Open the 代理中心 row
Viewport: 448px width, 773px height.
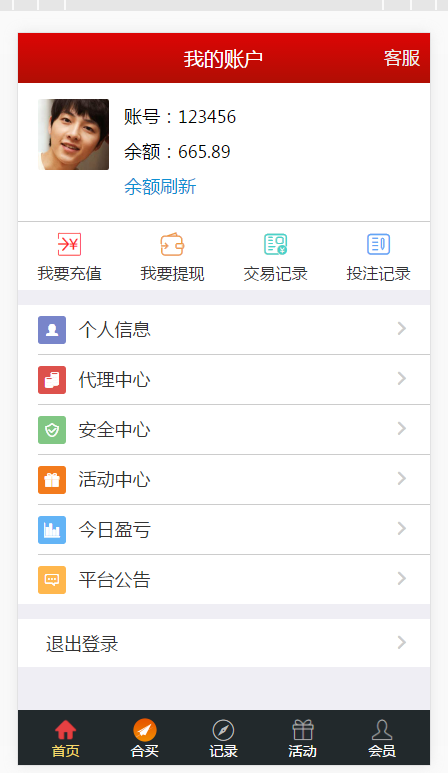[x=224, y=380]
